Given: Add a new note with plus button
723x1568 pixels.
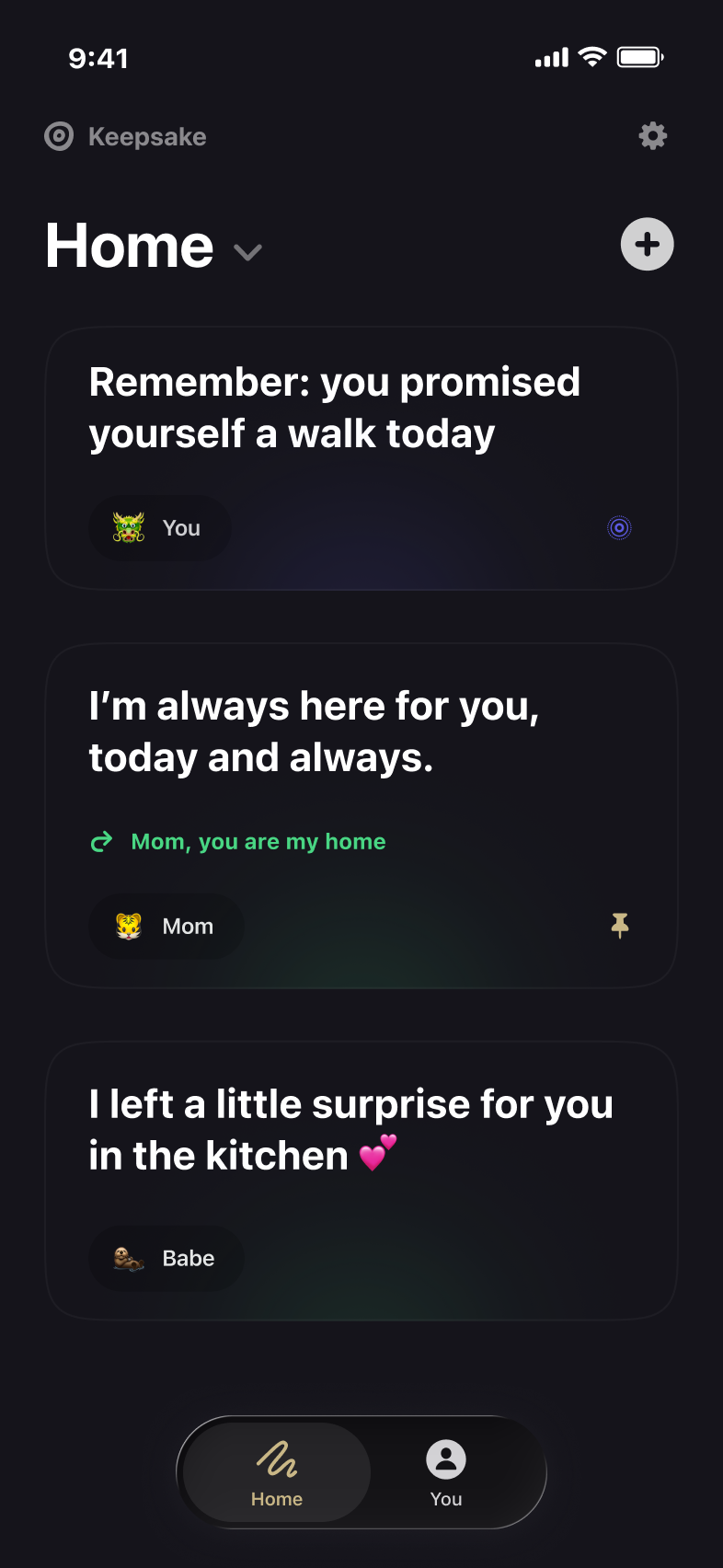Looking at the screenshot, I should pos(647,245).
